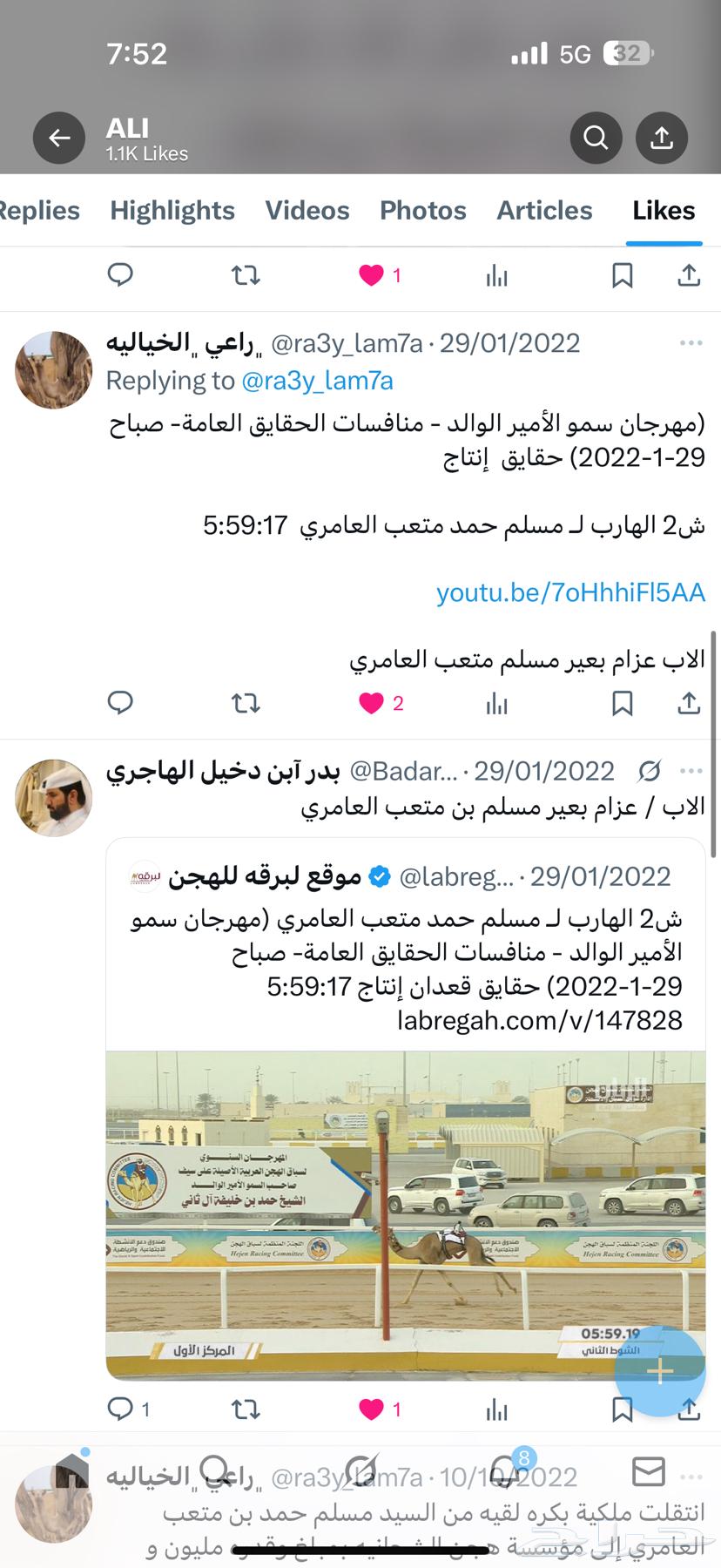Open the Home tab in bottom bar
721x1568 pixels.
tap(72, 1471)
